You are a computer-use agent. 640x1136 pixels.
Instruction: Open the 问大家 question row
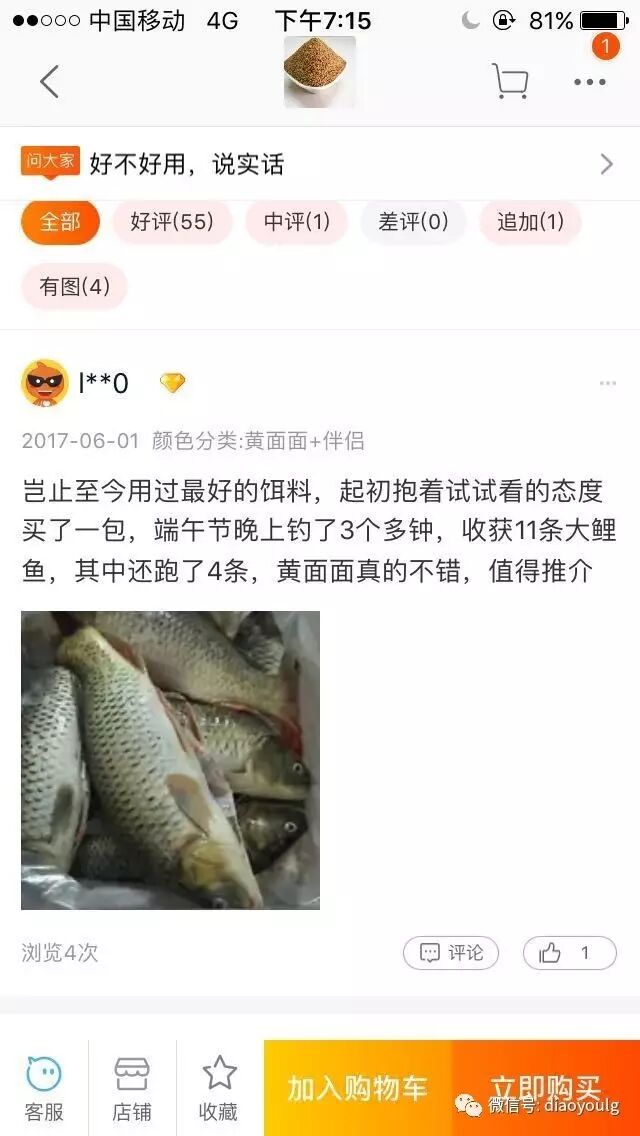coord(320,164)
